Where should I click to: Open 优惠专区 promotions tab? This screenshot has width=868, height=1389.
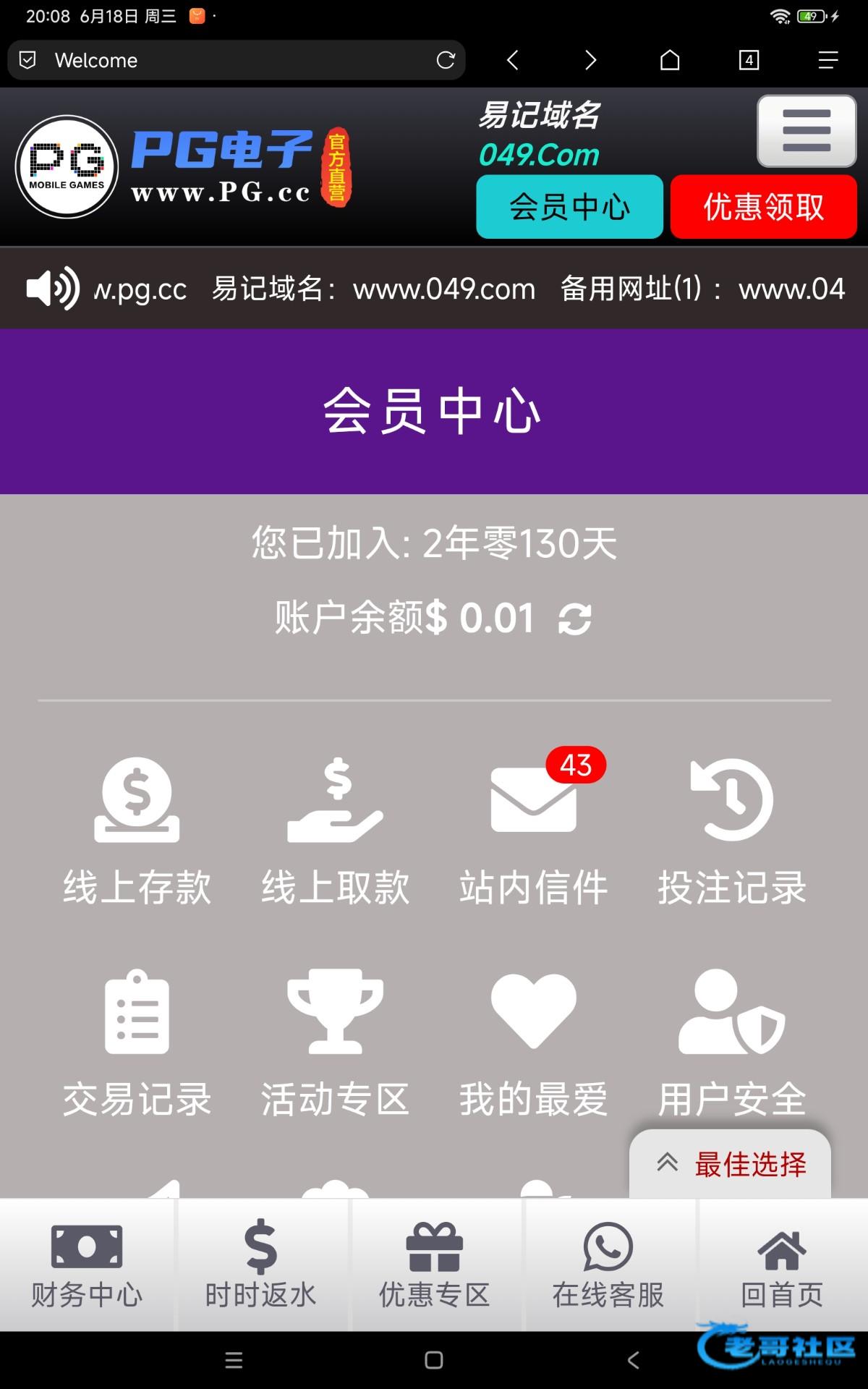pos(434,1266)
